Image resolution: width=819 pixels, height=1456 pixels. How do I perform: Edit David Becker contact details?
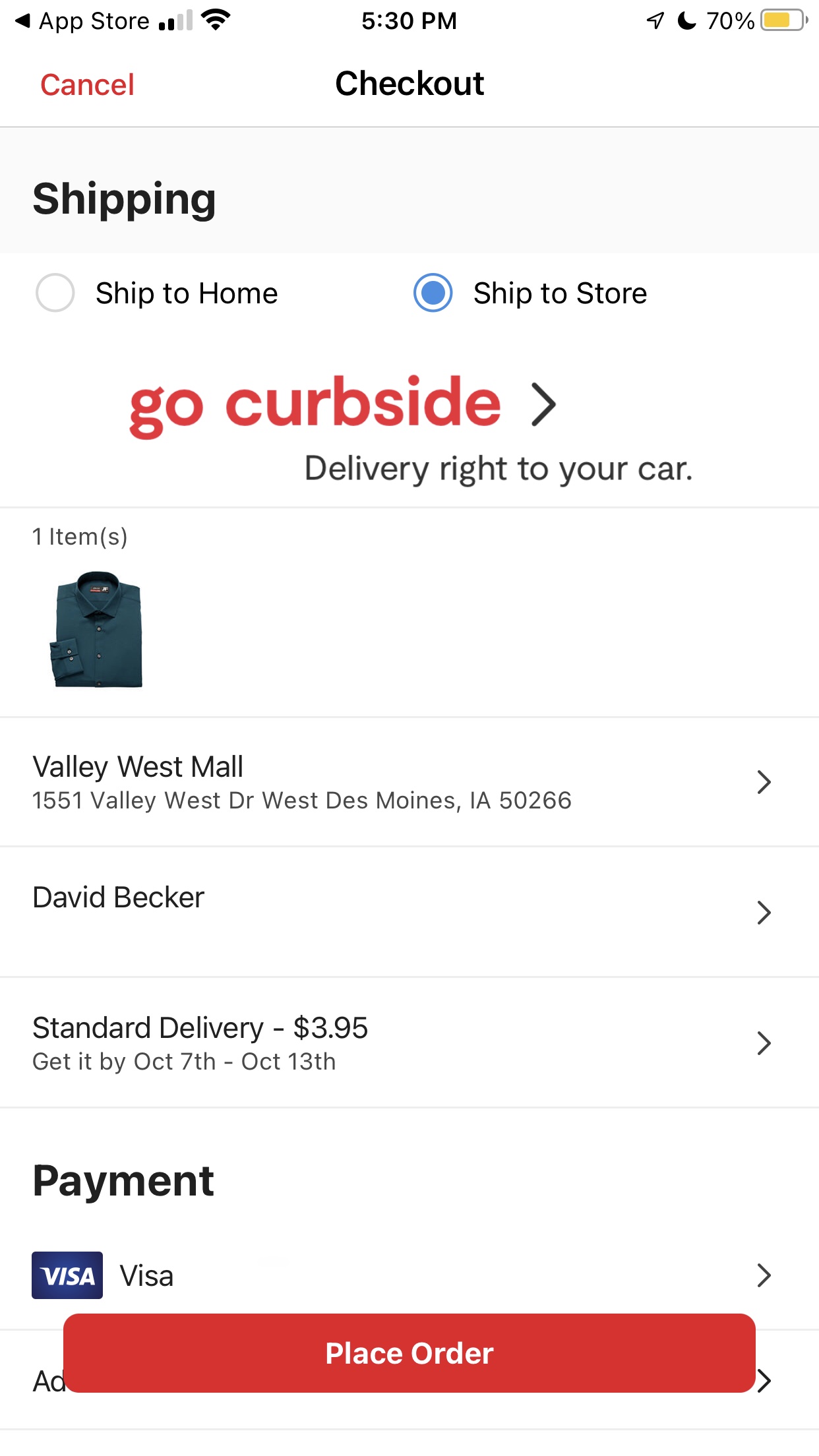click(409, 913)
